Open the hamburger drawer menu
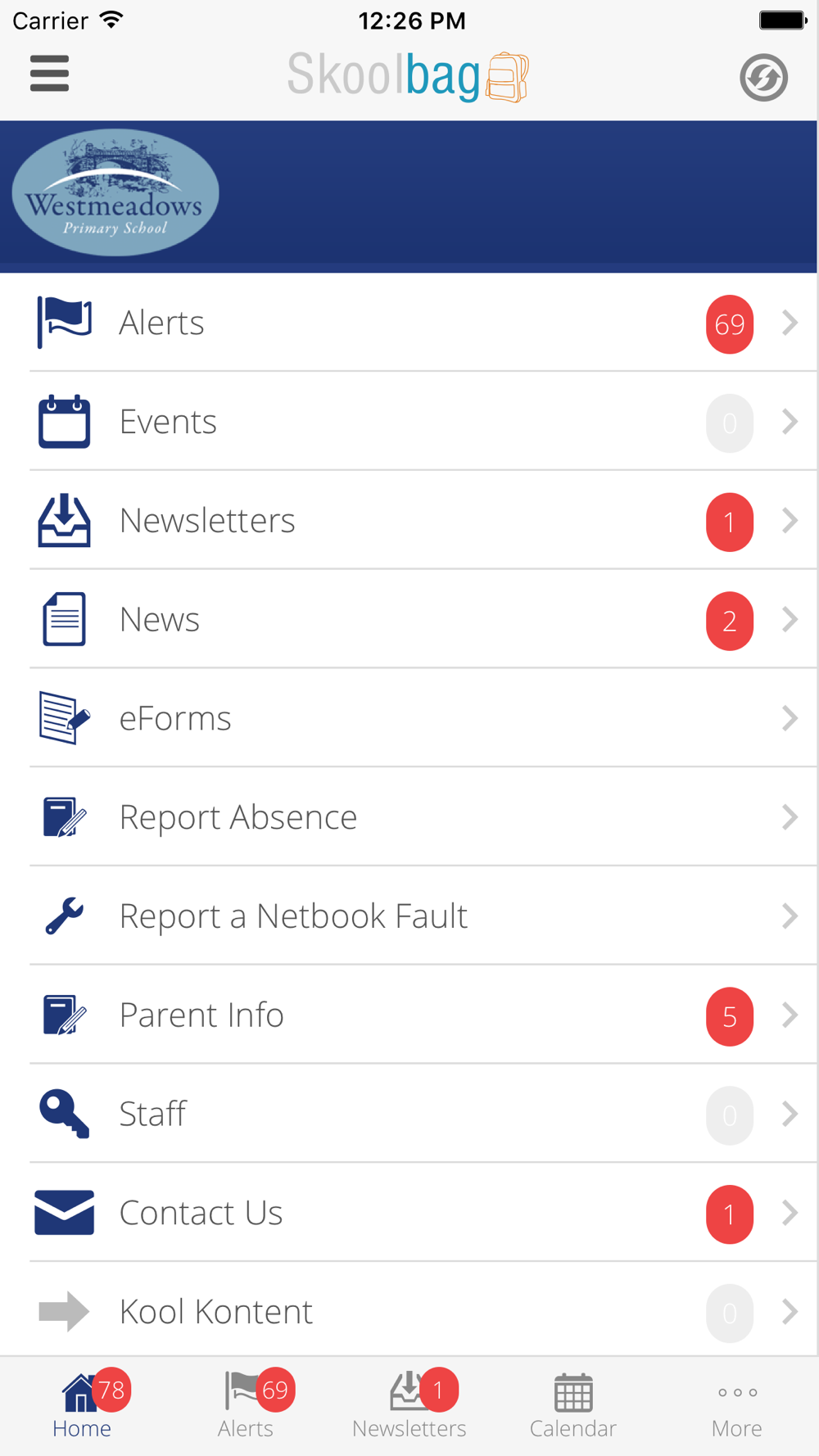Screen dimensions: 819x1456 [49, 74]
